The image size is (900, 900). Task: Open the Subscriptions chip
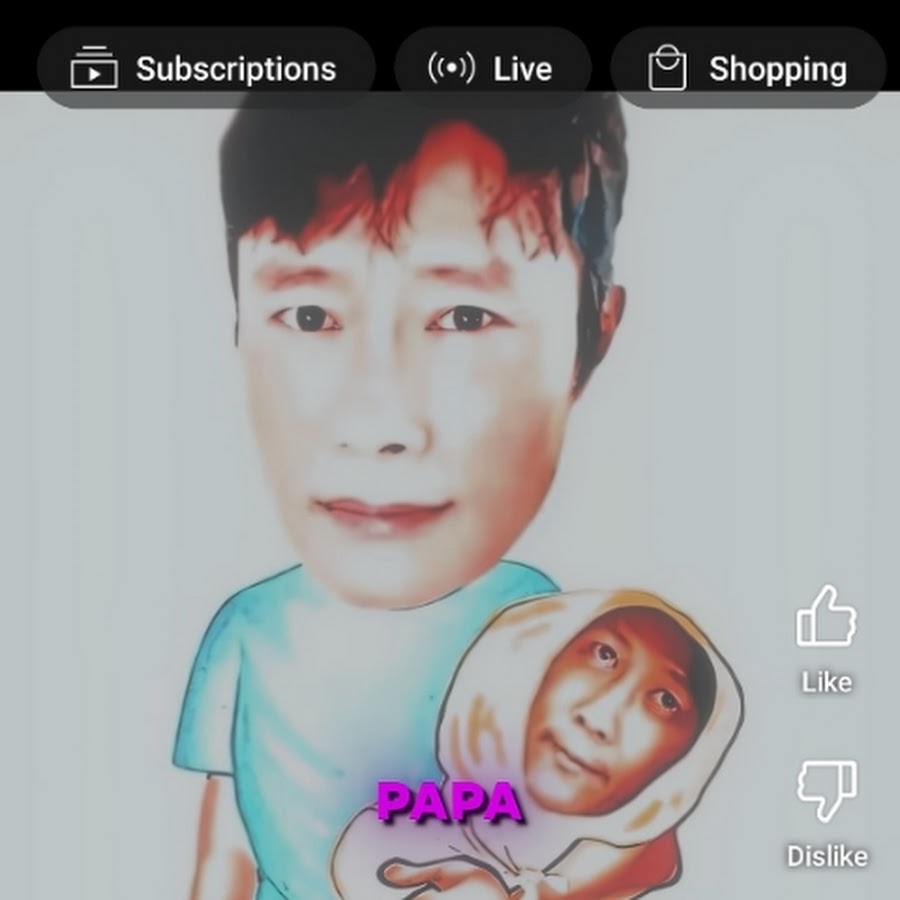coord(205,69)
